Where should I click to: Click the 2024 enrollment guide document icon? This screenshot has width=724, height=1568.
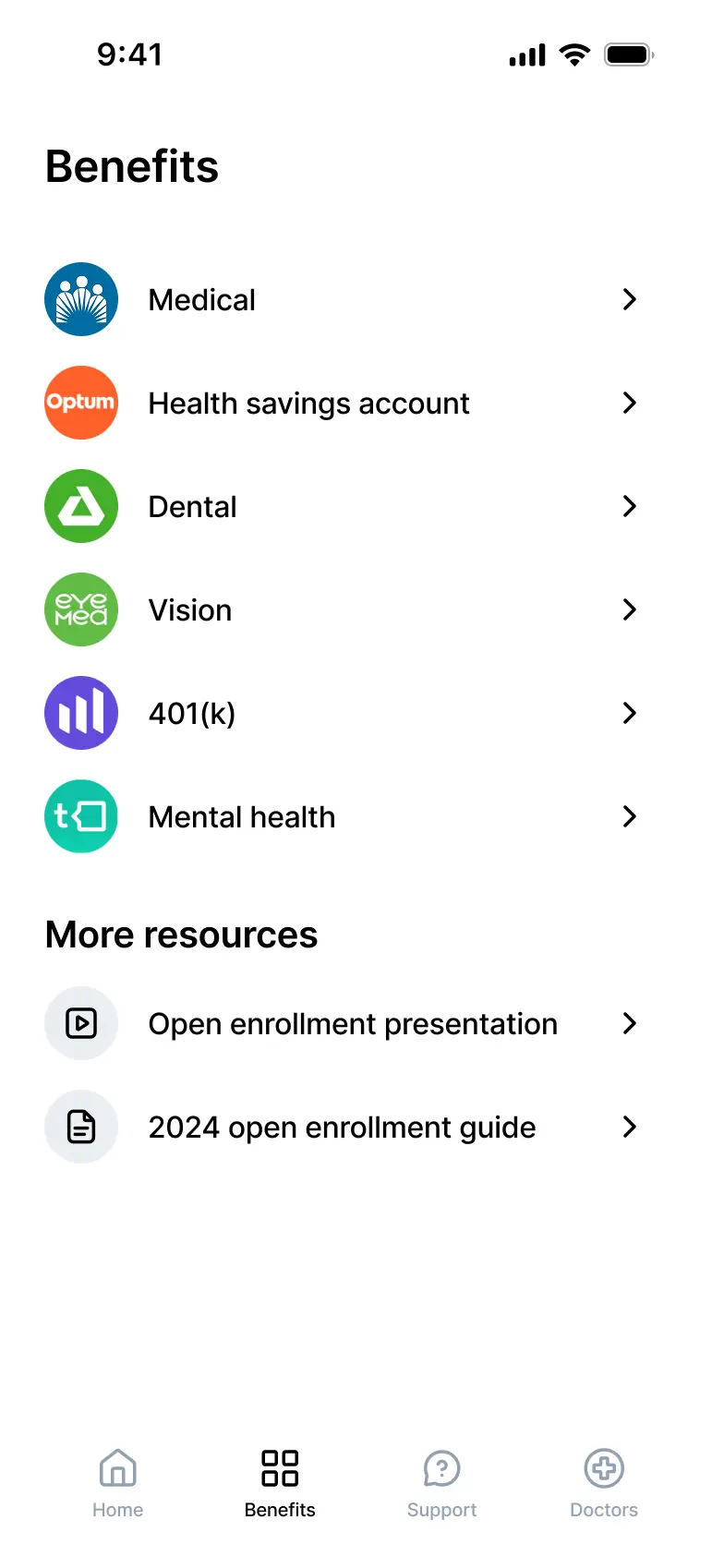(81, 1127)
